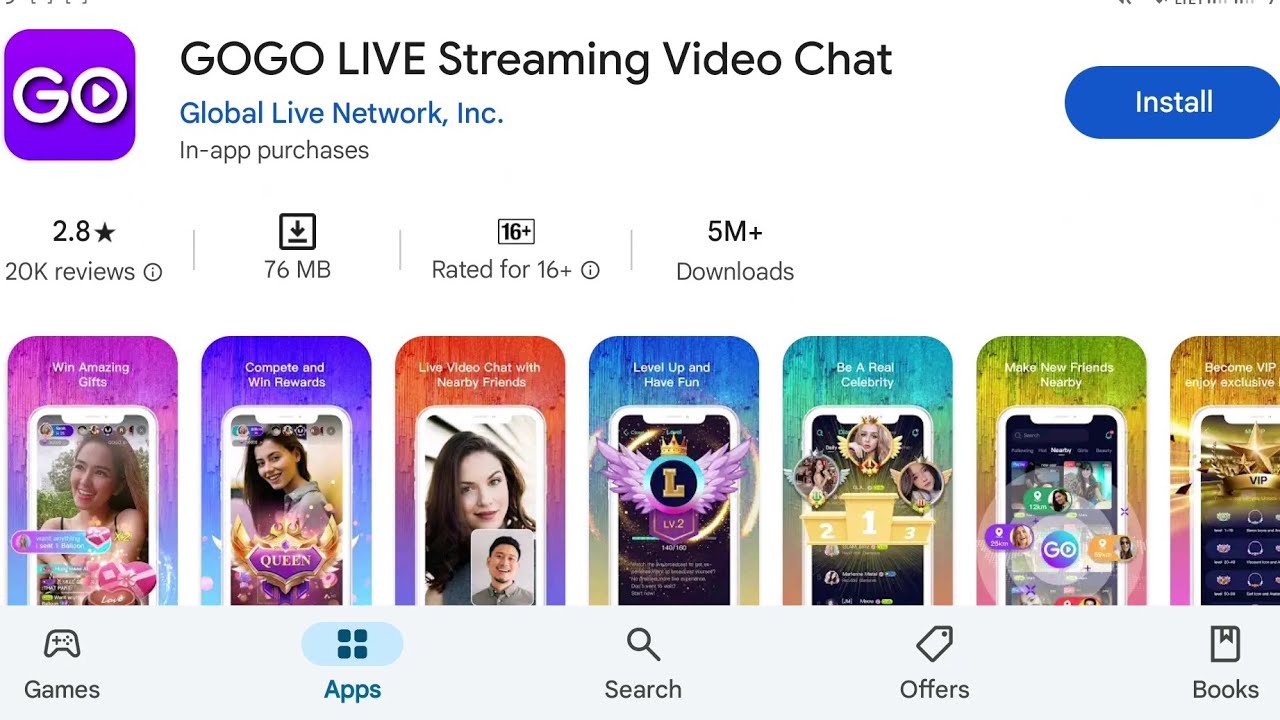Image resolution: width=1280 pixels, height=720 pixels.
Task: Open the Level Up and Have Fun screenshot
Action: click(673, 470)
